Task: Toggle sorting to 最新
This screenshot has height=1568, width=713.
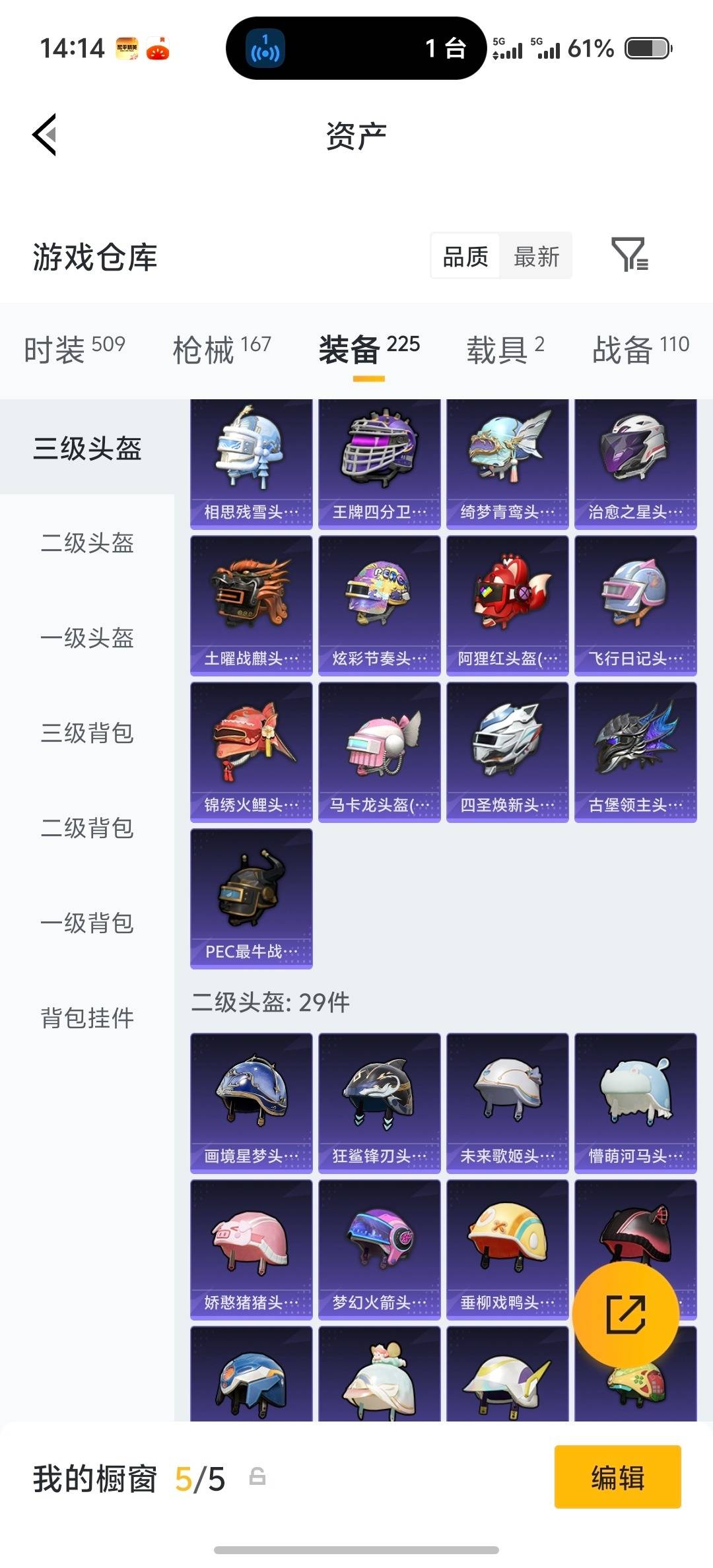Action: (x=537, y=256)
